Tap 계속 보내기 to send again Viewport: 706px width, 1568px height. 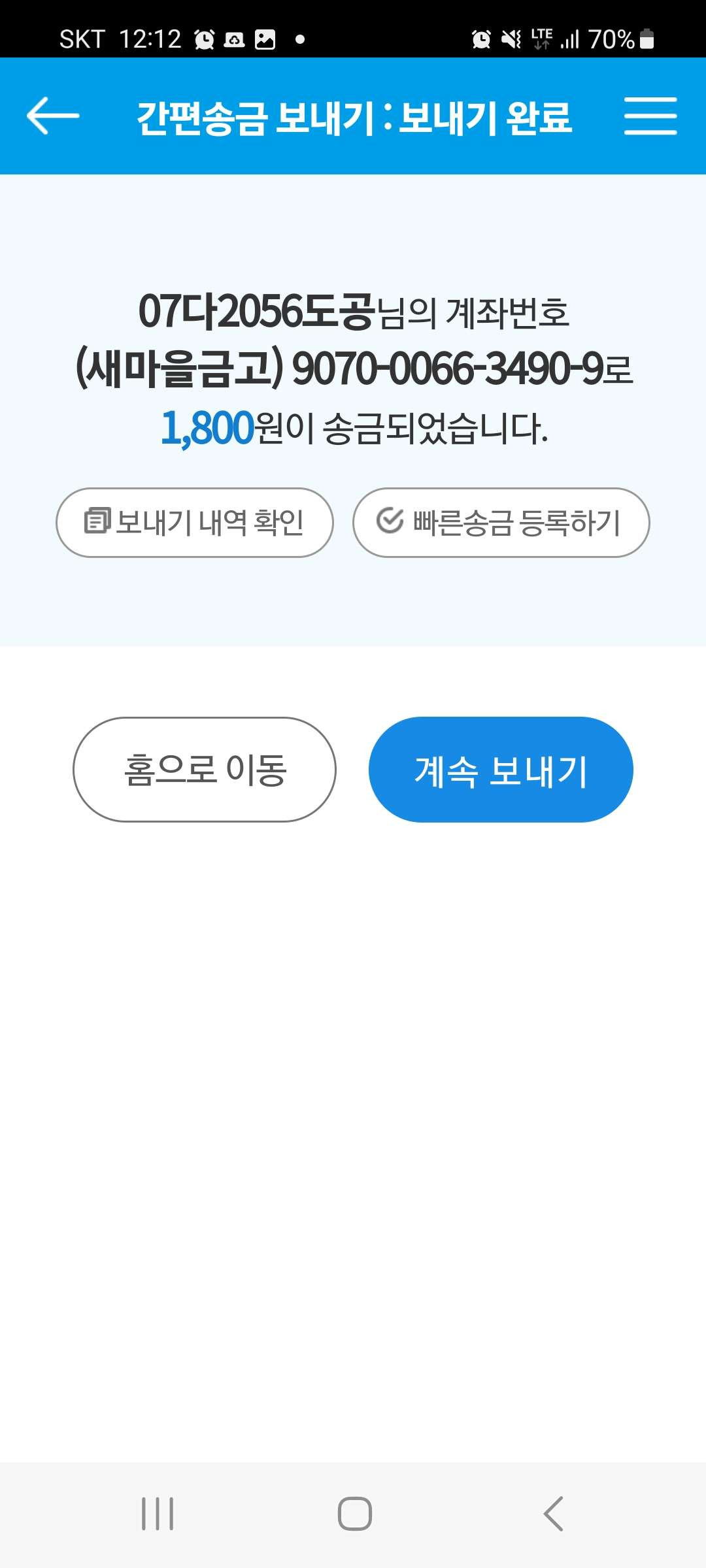pyautogui.click(x=501, y=770)
